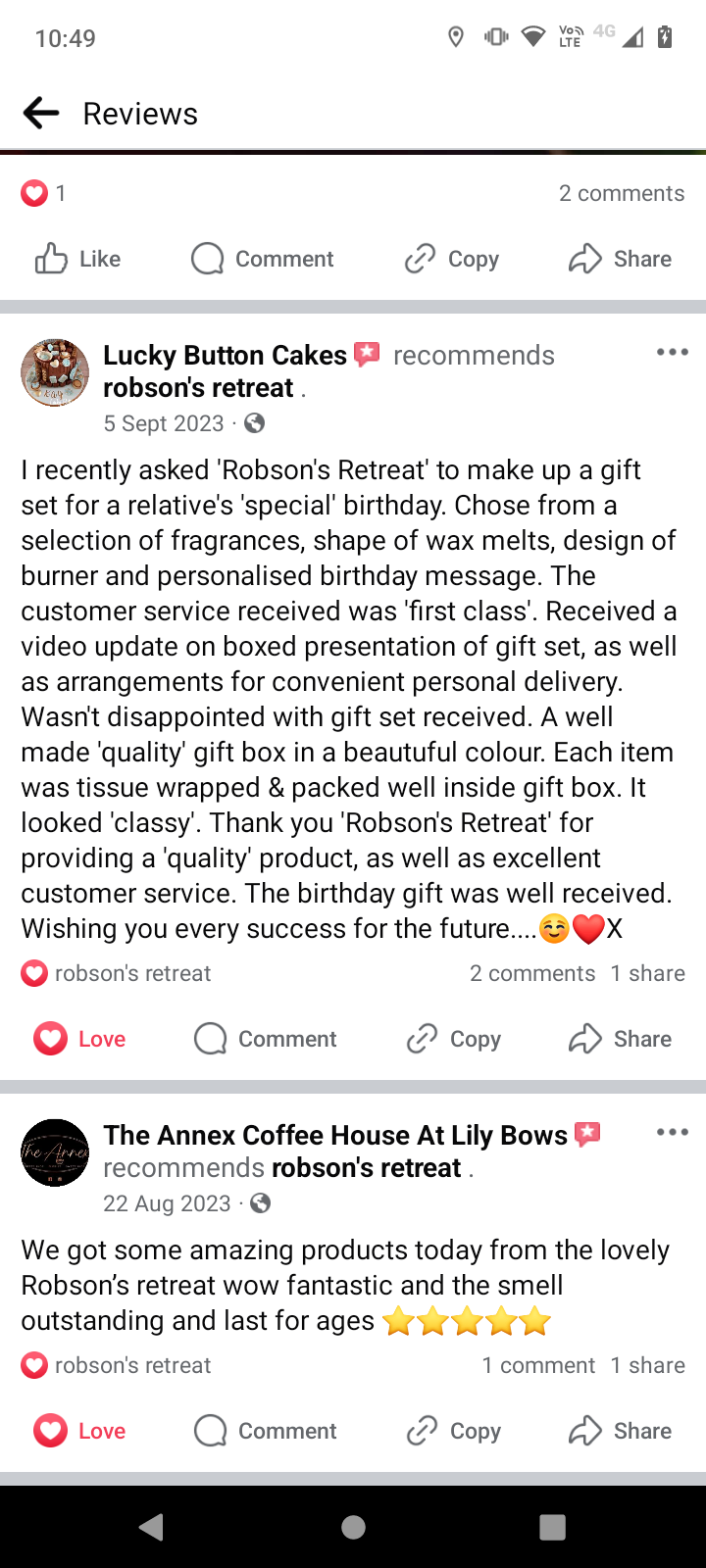Open Lucky Button Cakes page name
Image resolution: width=706 pixels, height=1568 pixels.
point(226,355)
